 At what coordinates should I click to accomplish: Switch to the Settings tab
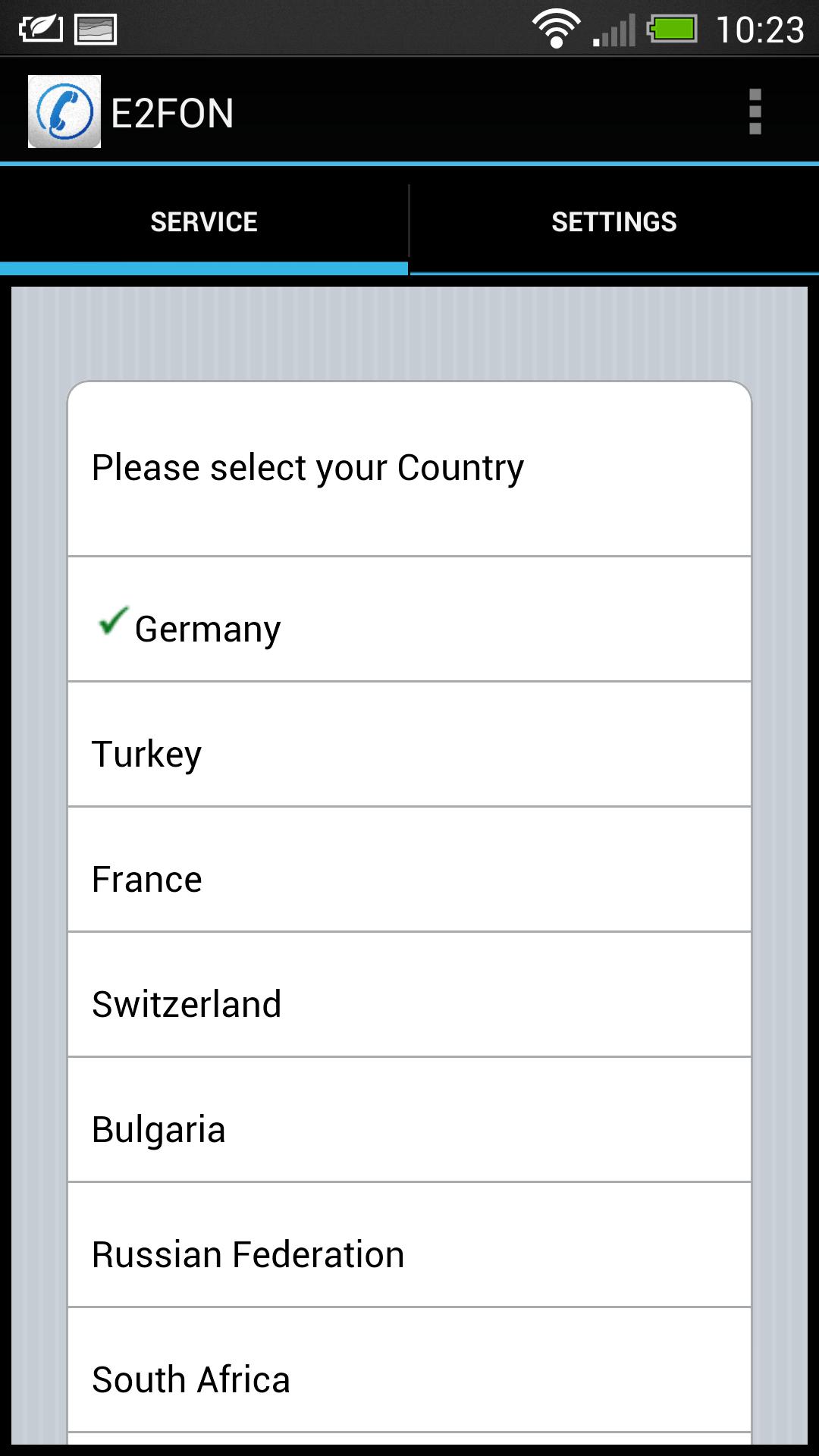(x=613, y=222)
